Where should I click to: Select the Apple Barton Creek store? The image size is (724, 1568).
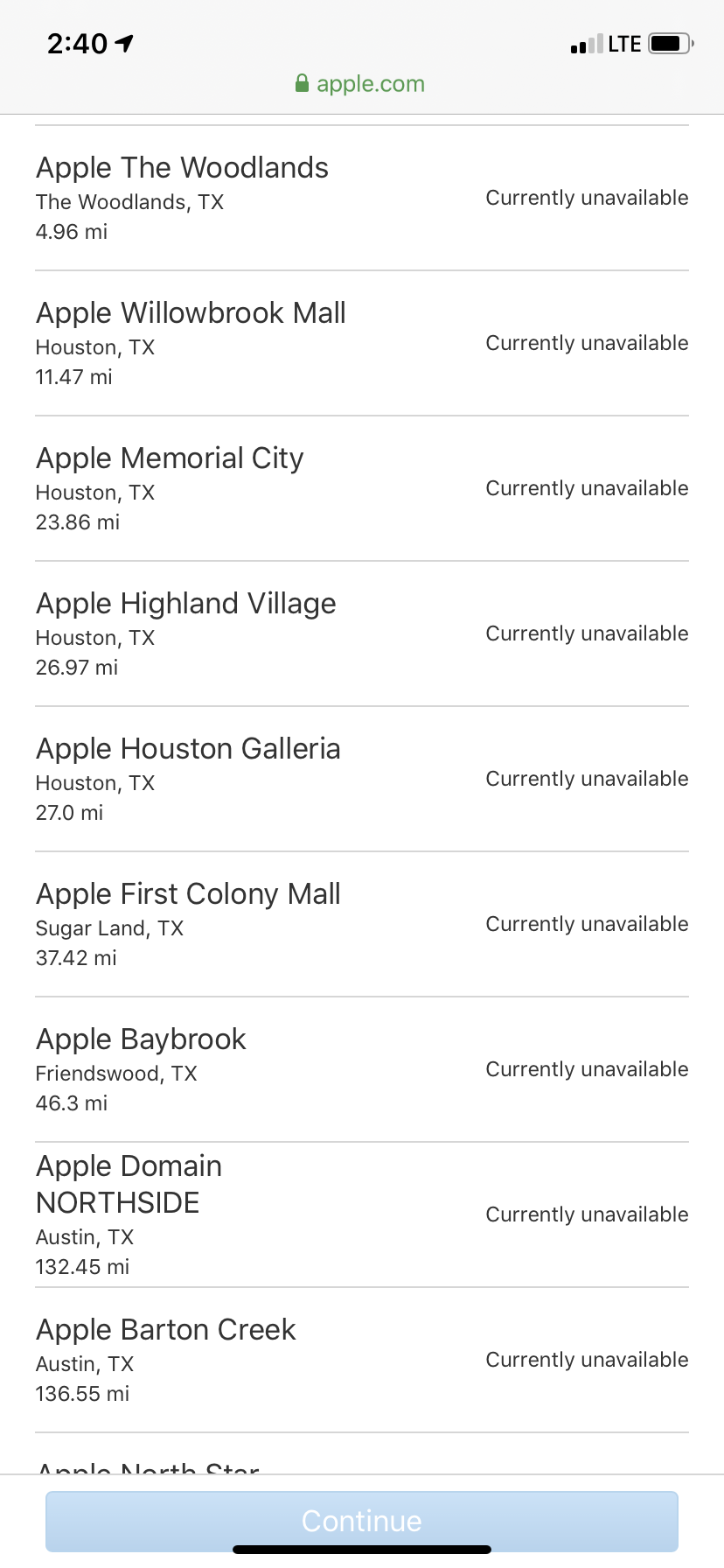pos(362,1360)
